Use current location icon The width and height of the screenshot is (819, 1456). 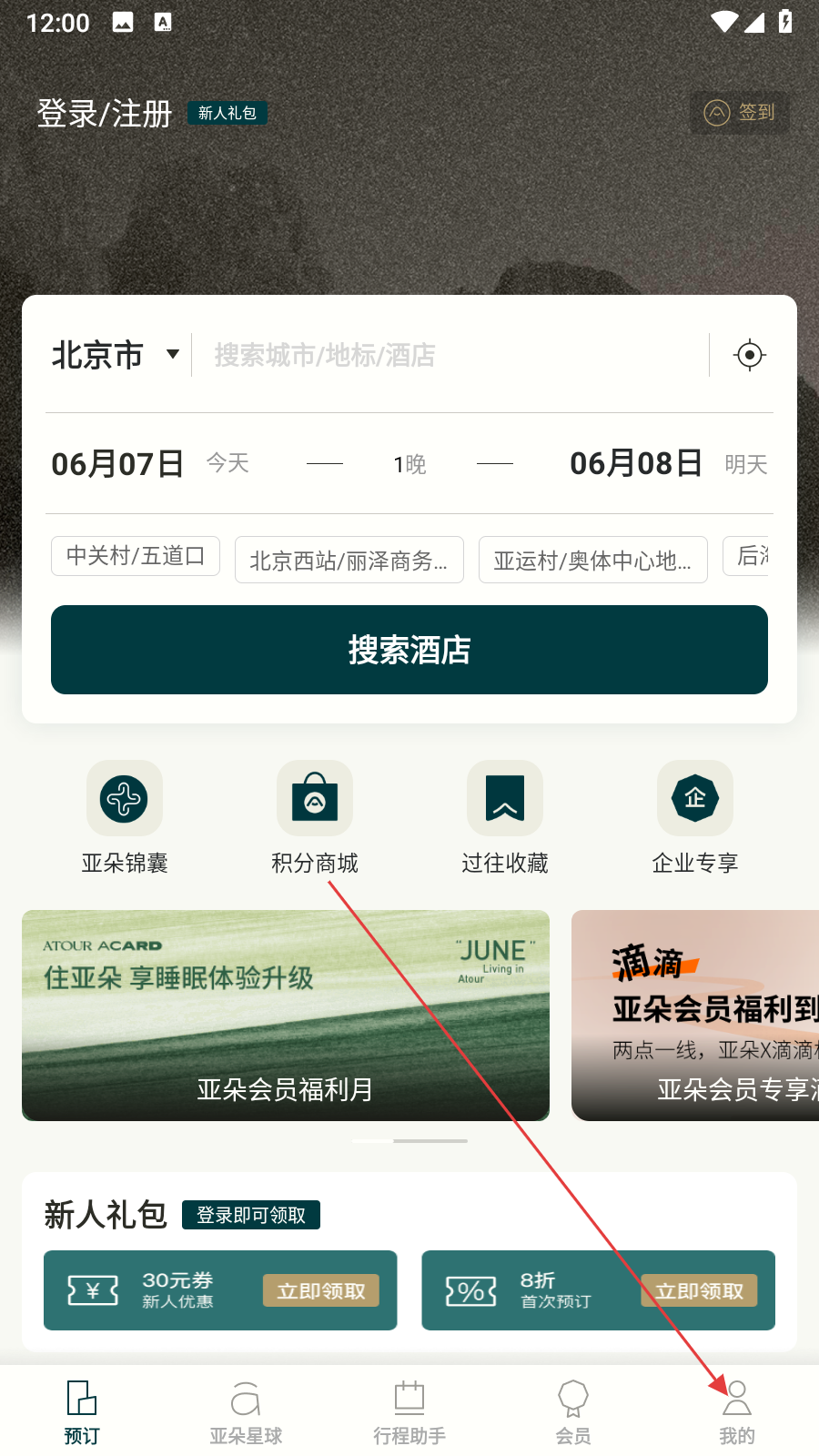(750, 355)
